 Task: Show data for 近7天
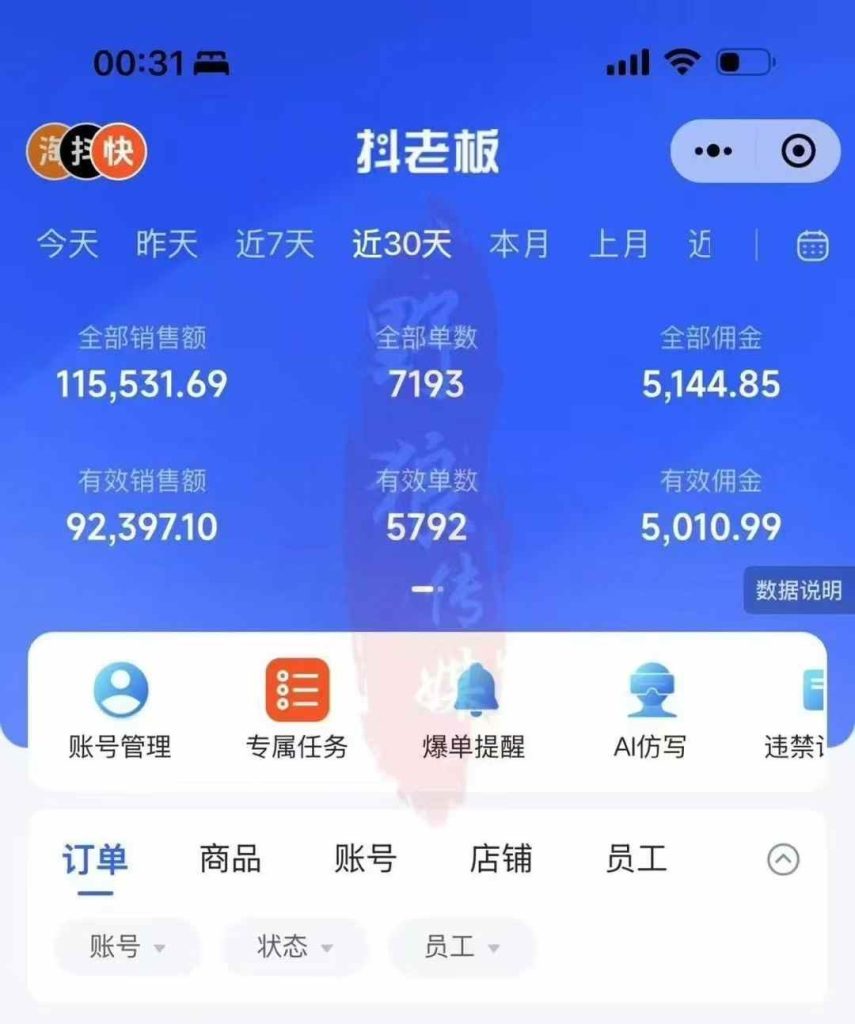click(275, 244)
